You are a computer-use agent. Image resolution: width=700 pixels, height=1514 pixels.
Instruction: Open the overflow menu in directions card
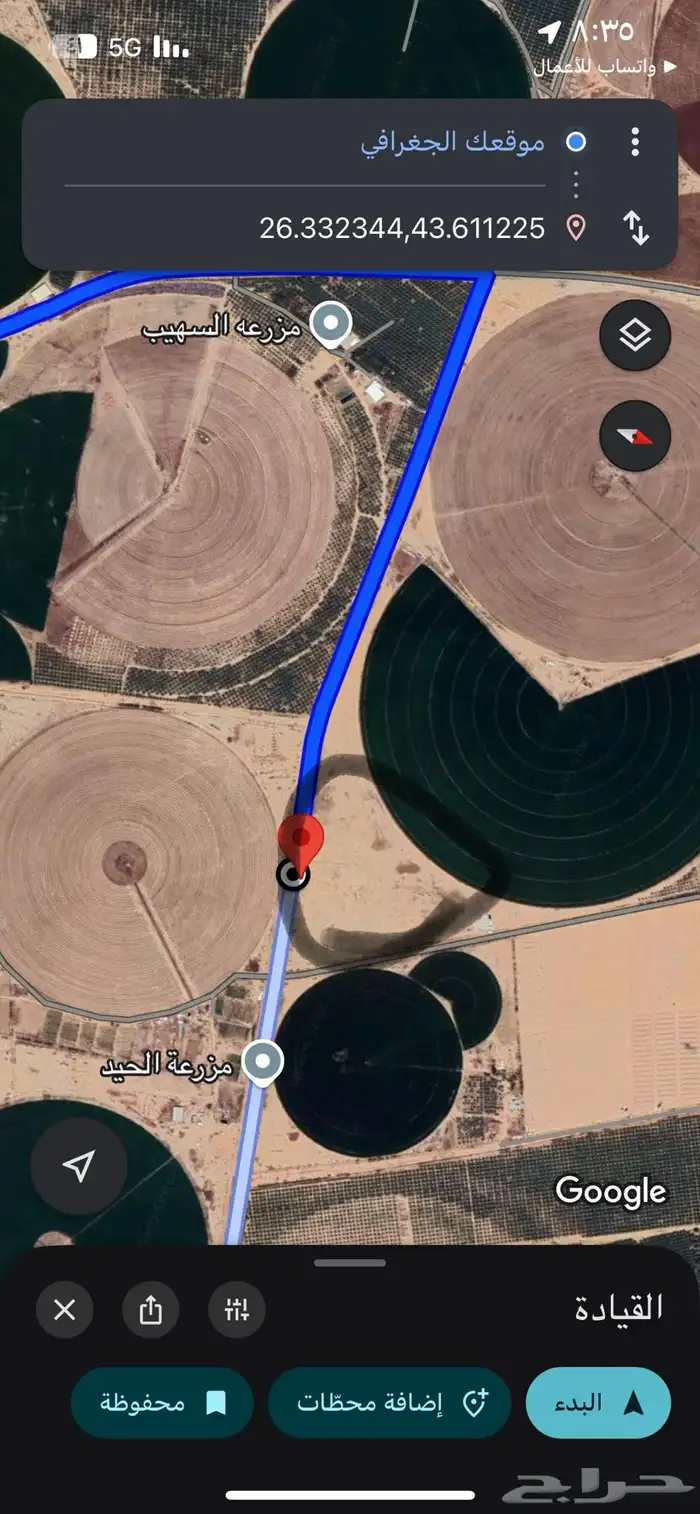[635, 142]
